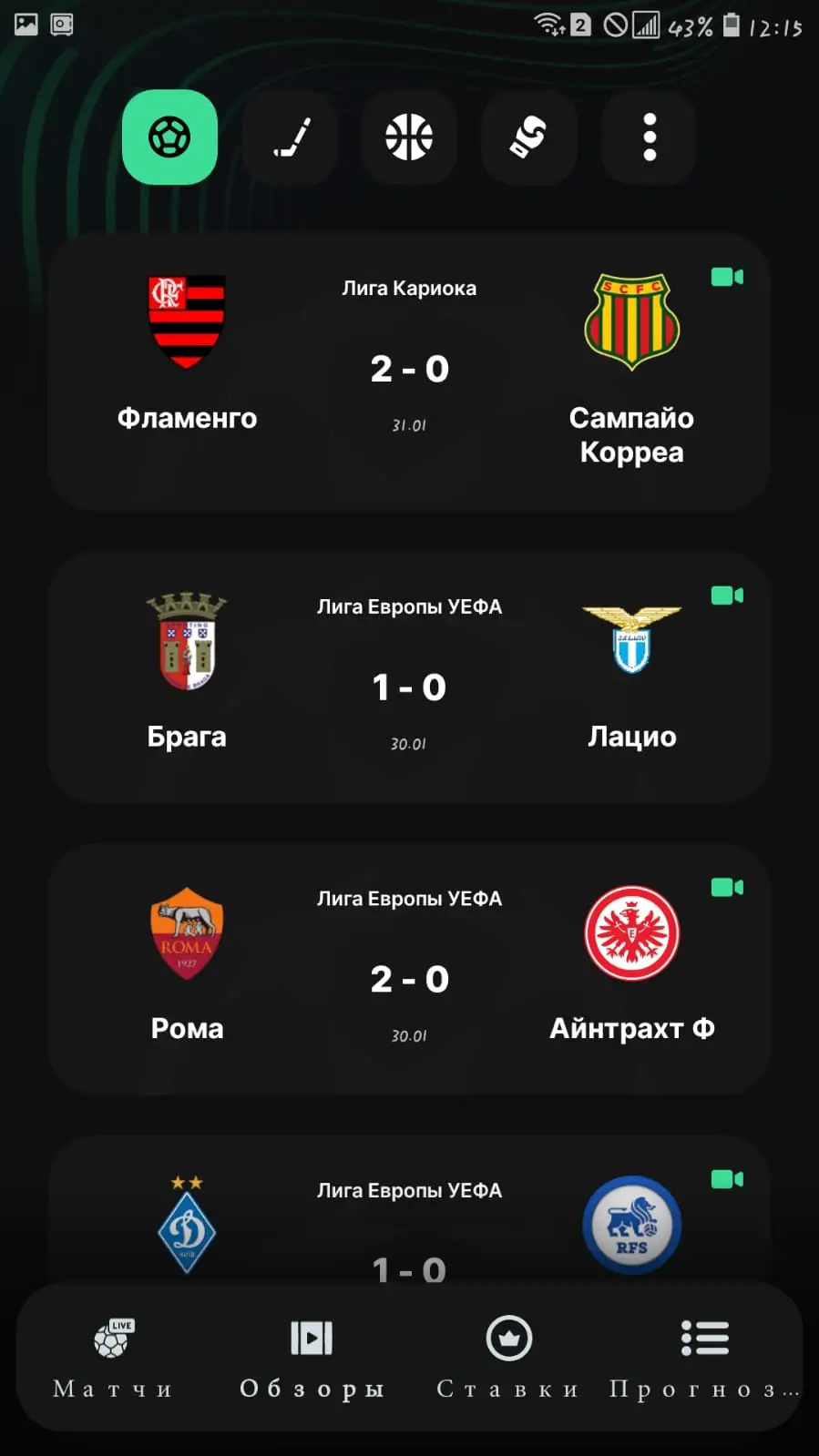819x1456 pixels.
Task: Watch video of the Фламенго match
Action: [x=727, y=277]
